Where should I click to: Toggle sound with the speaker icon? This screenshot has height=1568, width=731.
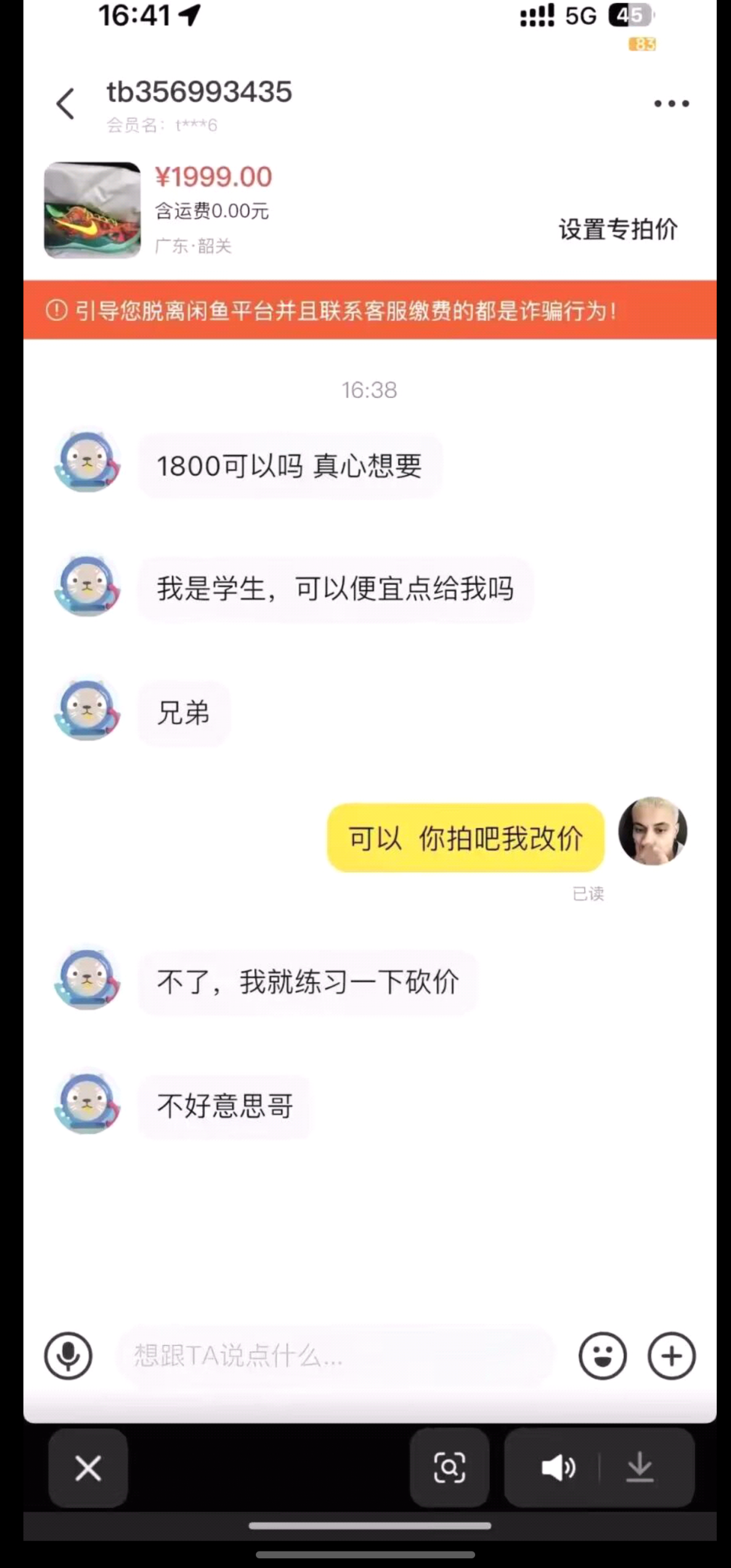[x=558, y=1468]
